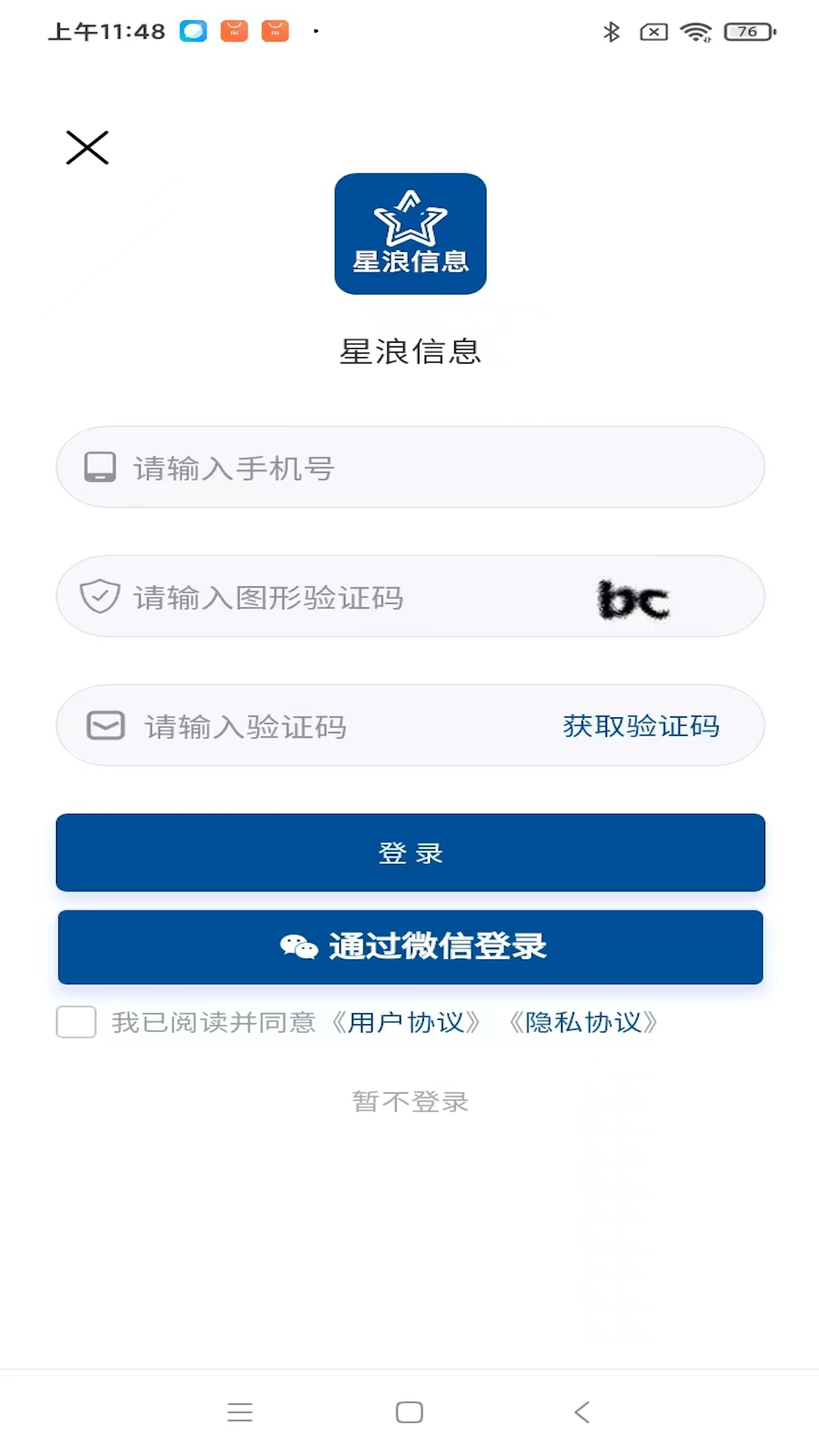Viewport: 819px width, 1456px height.
Task: Tap the Wi-Fi icon in the status bar
Action: tap(695, 31)
